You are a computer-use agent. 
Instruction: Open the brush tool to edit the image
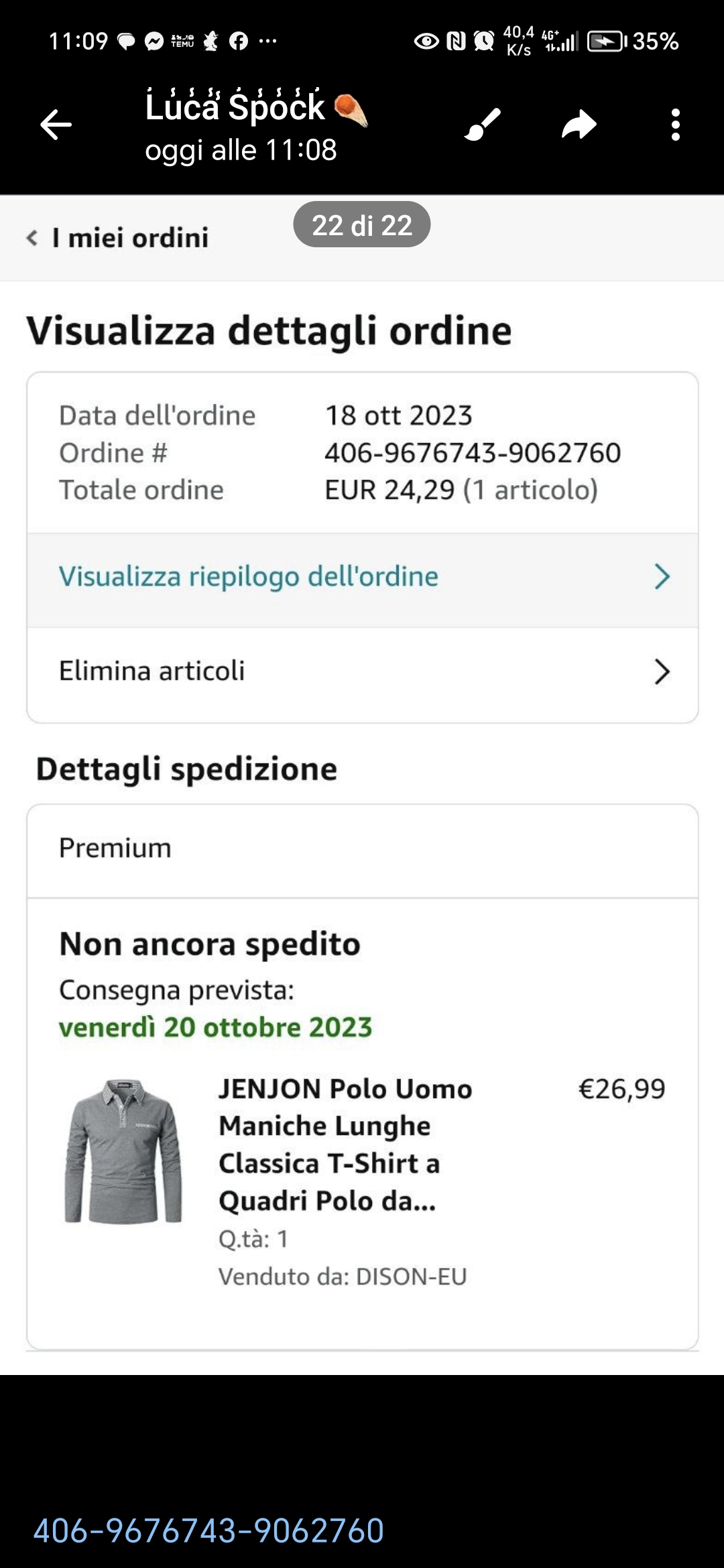coord(483,125)
